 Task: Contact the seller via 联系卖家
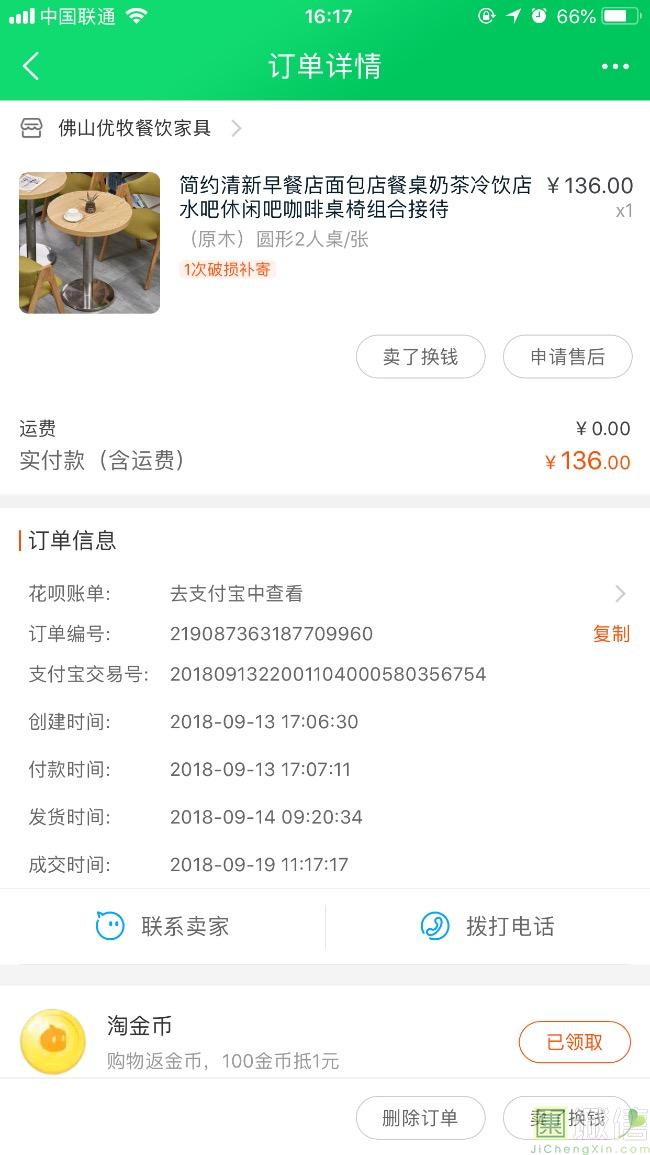click(163, 926)
